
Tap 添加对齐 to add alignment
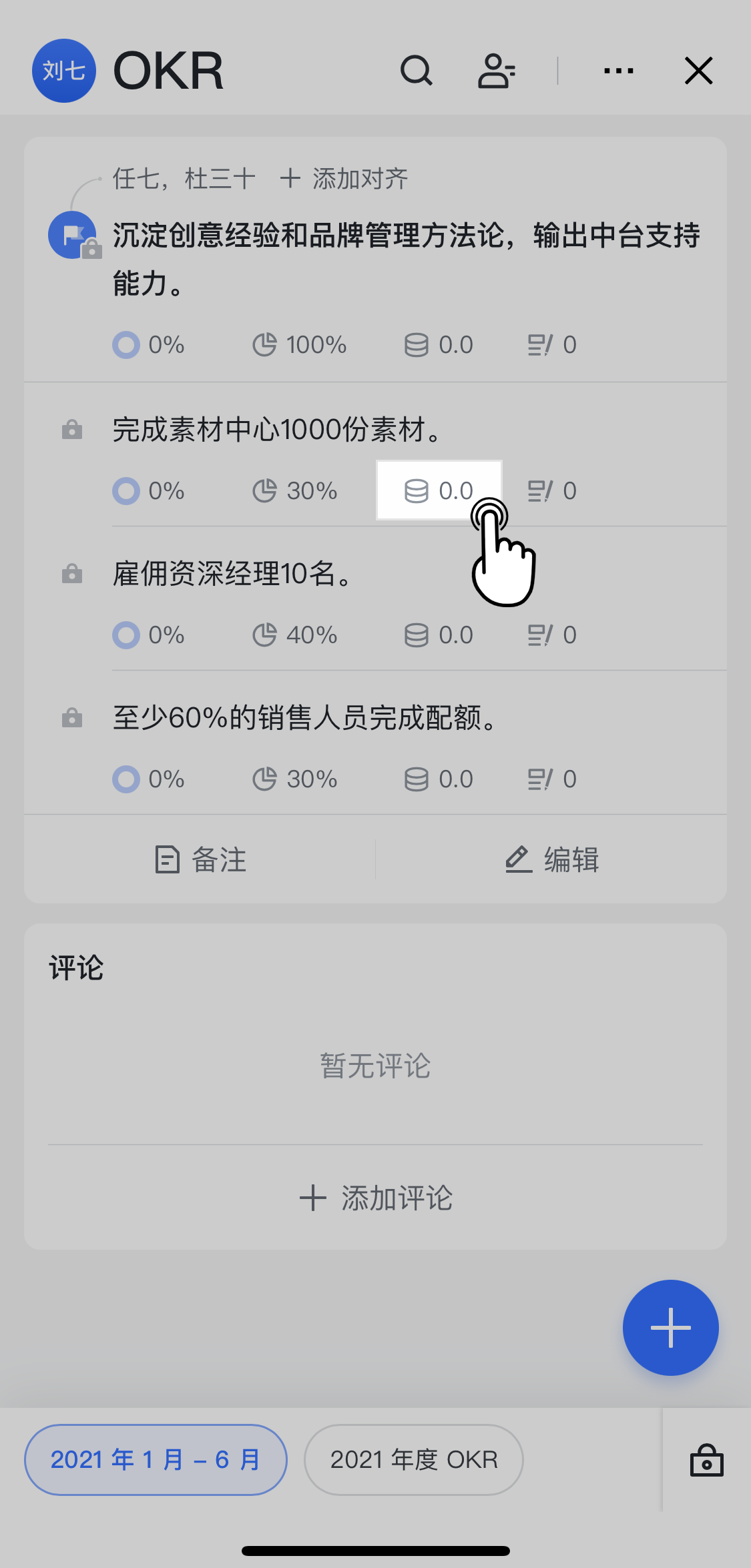click(344, 179)
